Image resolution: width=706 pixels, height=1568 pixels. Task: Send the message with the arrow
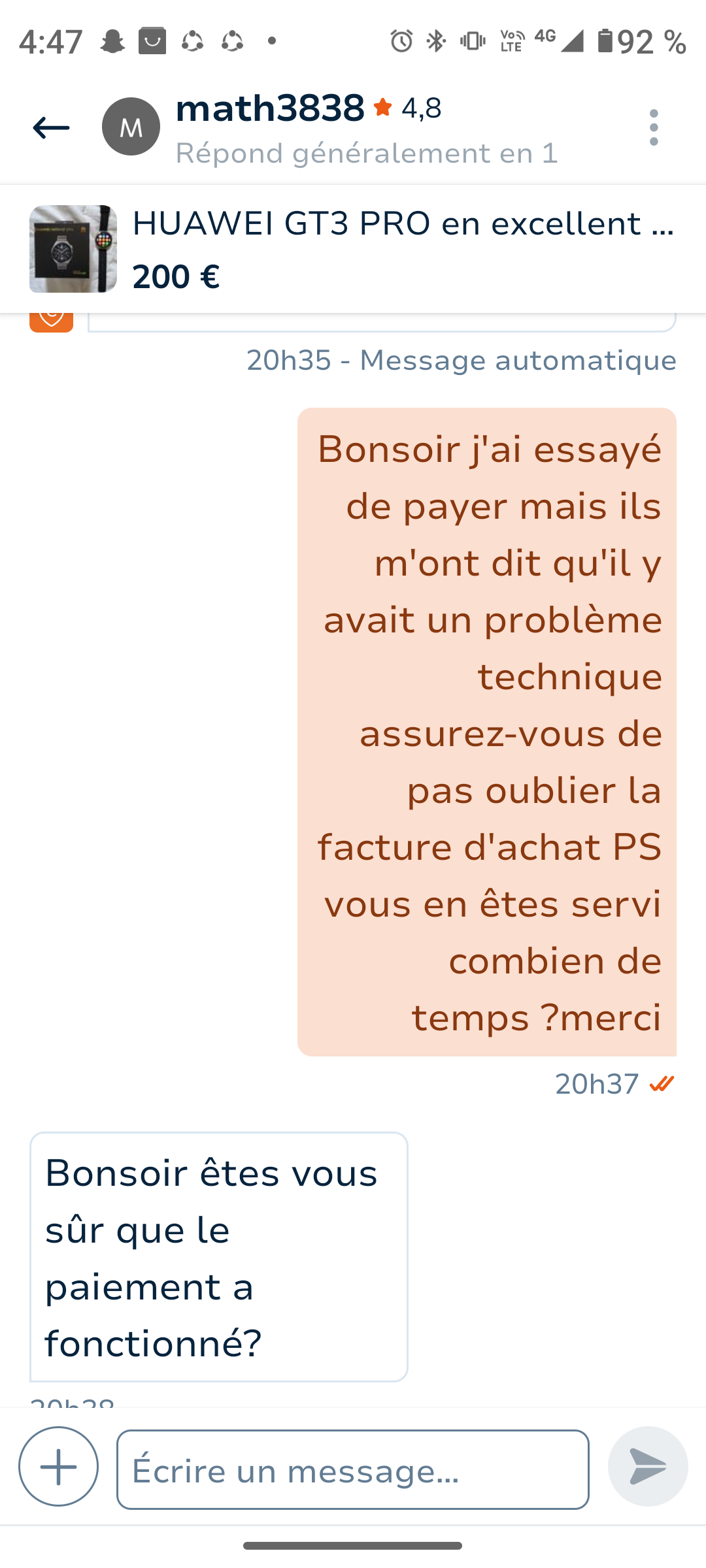[x=647, y=1466]
